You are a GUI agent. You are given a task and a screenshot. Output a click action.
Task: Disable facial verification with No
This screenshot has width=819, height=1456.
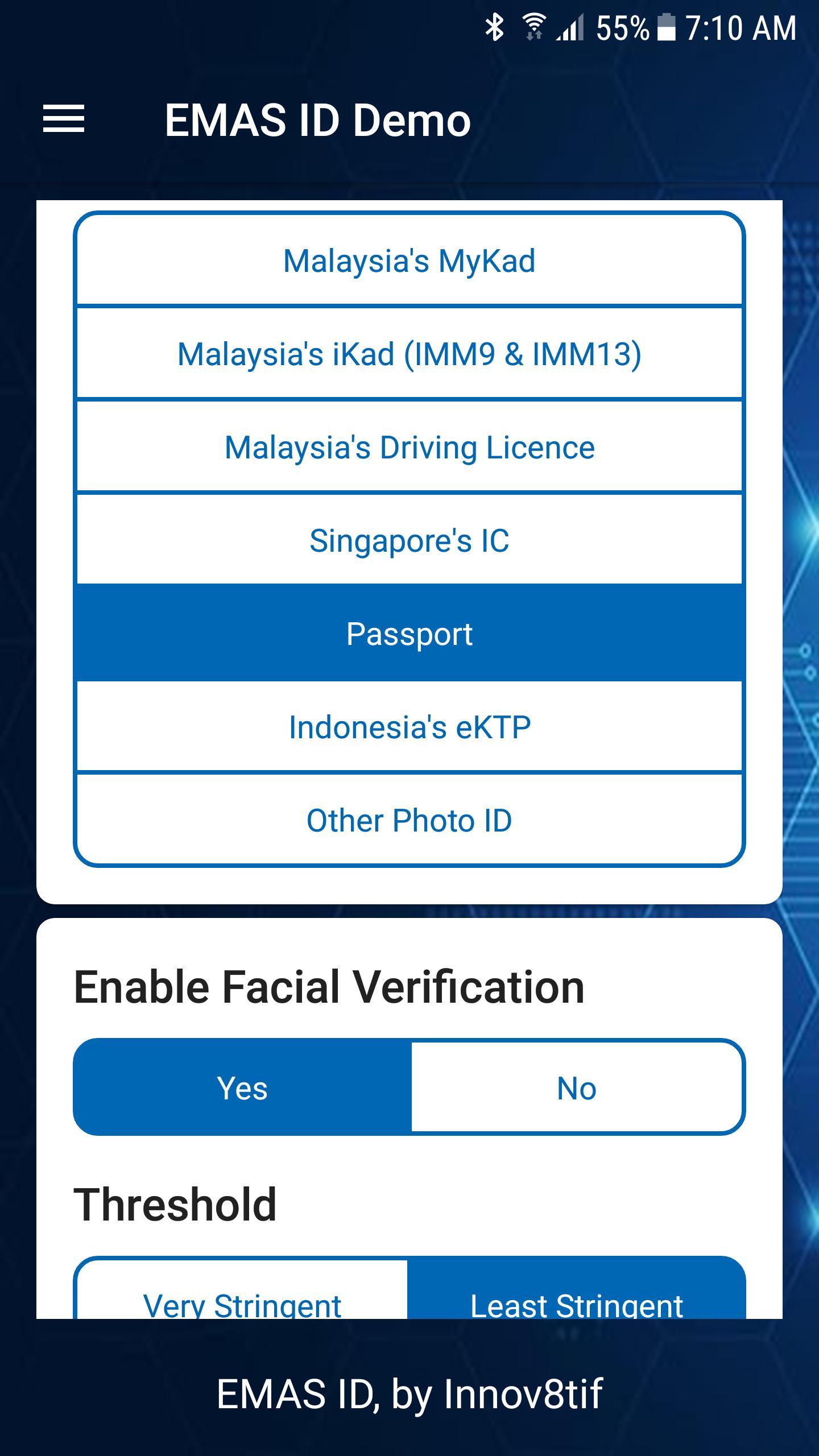coord(577,1089)
